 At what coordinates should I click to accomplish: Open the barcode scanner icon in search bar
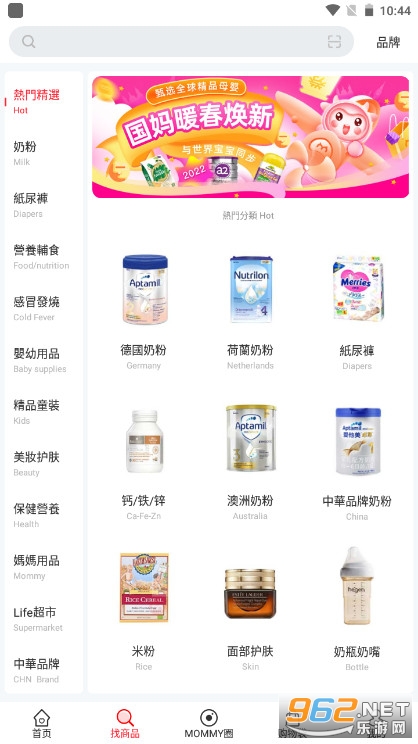tap(334, 42)
